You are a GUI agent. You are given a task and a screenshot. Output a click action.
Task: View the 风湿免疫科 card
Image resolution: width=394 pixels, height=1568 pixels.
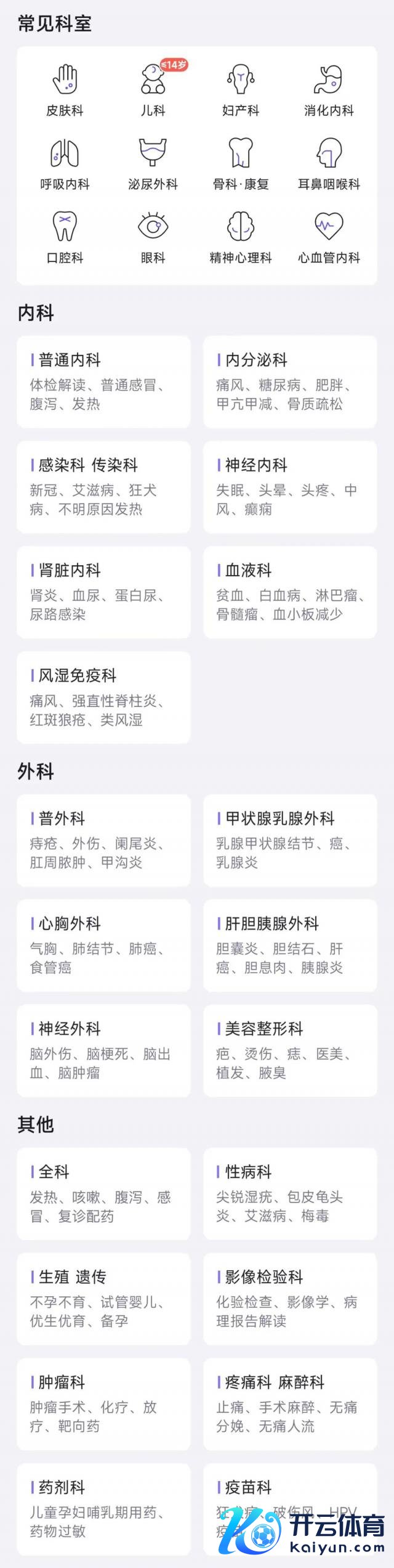pos(103,697)
